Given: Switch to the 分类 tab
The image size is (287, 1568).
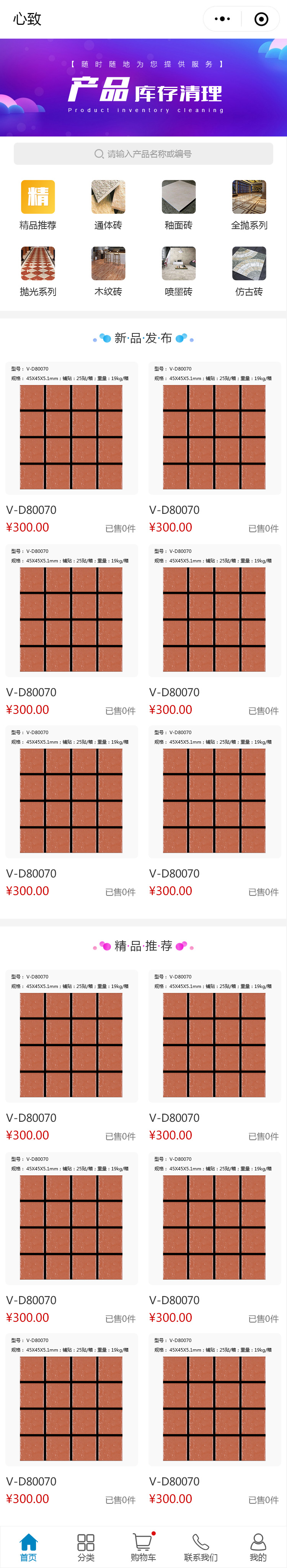Looking at the screenshot, I should (86, 1547).
